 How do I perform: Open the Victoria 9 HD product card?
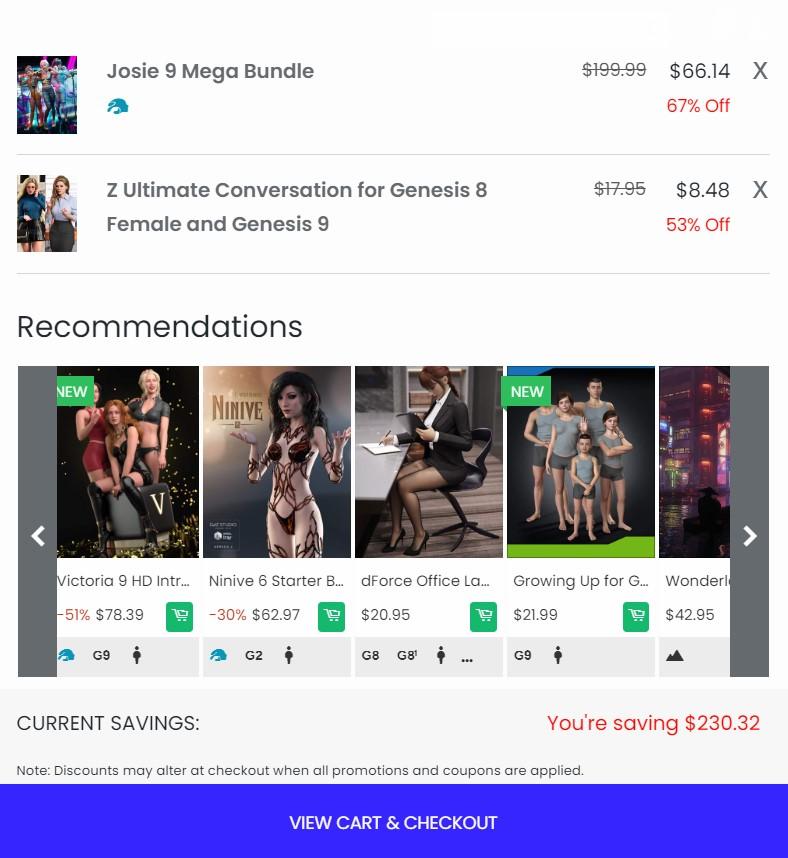click(128, 462)
